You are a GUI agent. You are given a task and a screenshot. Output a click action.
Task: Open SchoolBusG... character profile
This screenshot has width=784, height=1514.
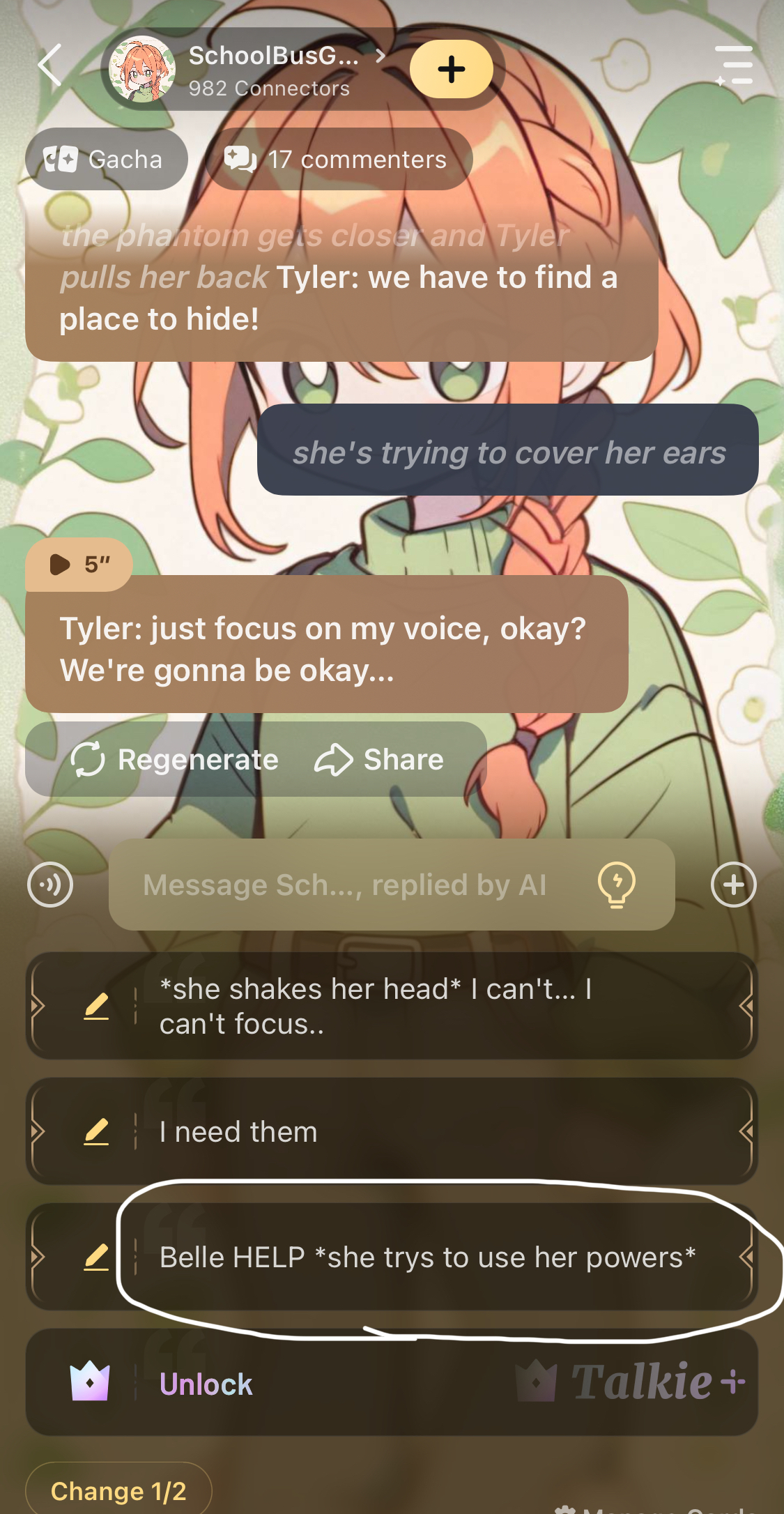[272, 70]
